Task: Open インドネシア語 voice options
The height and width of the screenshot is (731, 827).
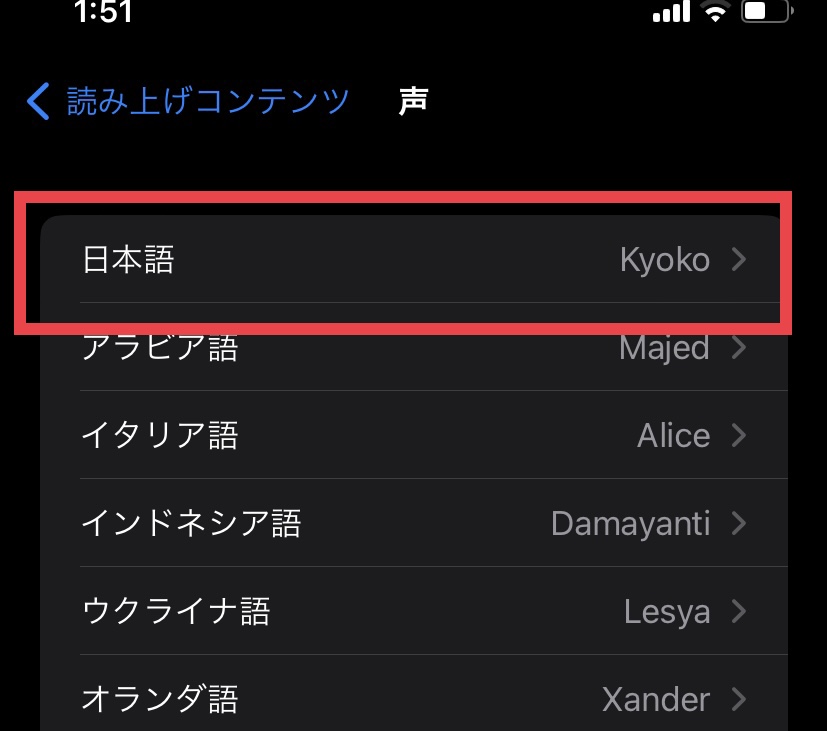Action: [x=413, y=523]
